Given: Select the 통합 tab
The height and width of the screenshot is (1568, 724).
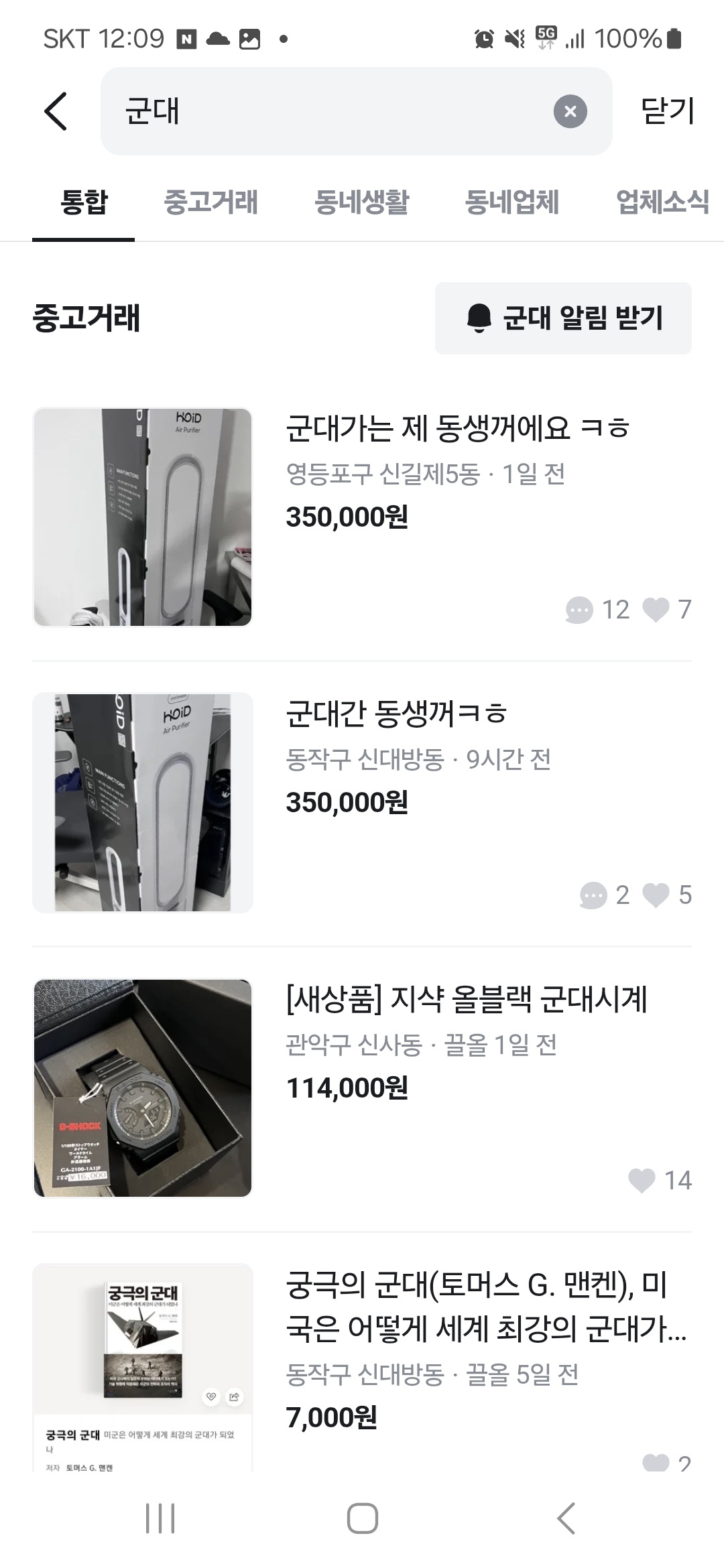Looking at the screenshot, I should (84, 202).
